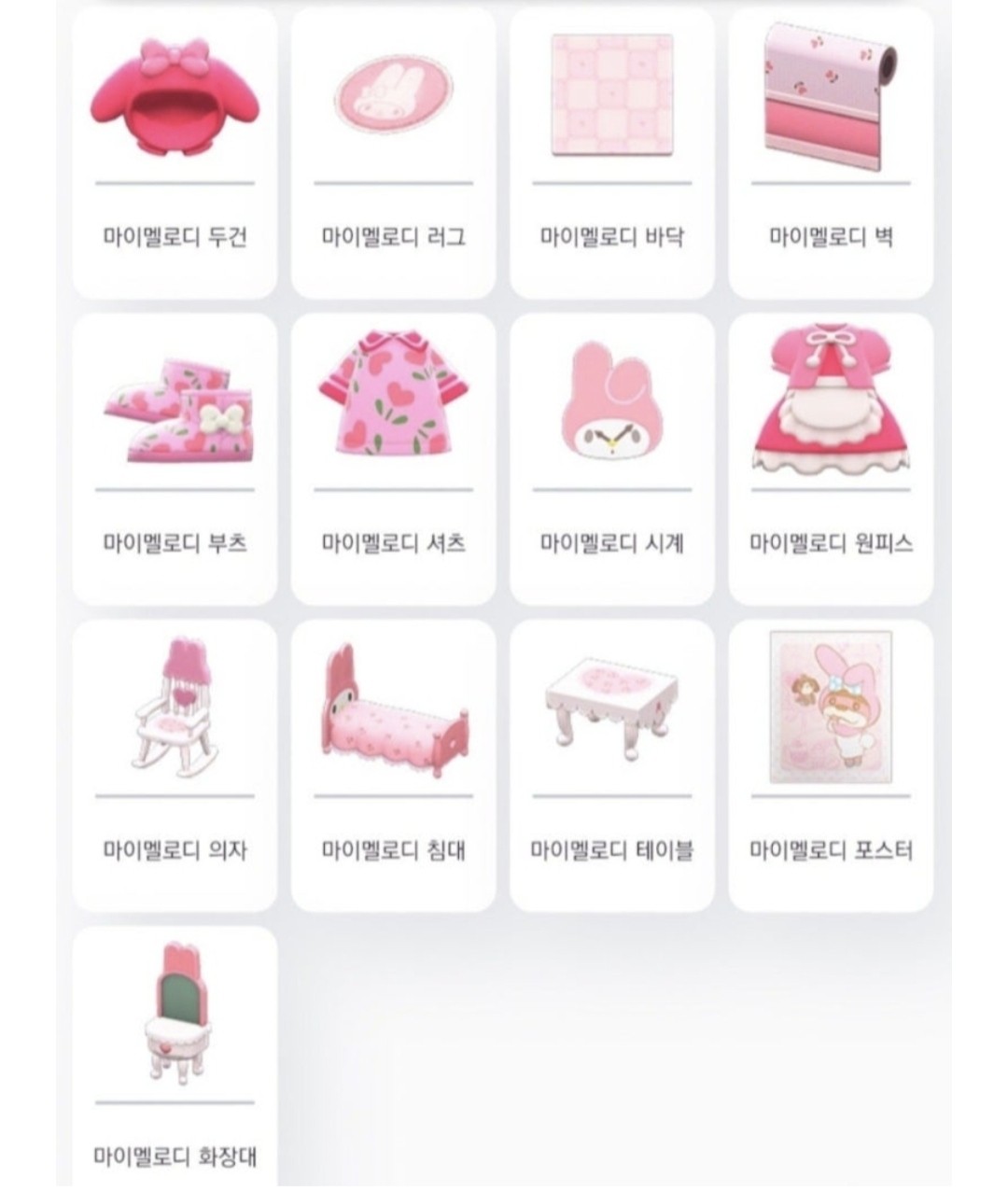Open the 마이멜로디 포스터 card
The height and width of the screenshot is (1191, 1008).
pos(831,765)
